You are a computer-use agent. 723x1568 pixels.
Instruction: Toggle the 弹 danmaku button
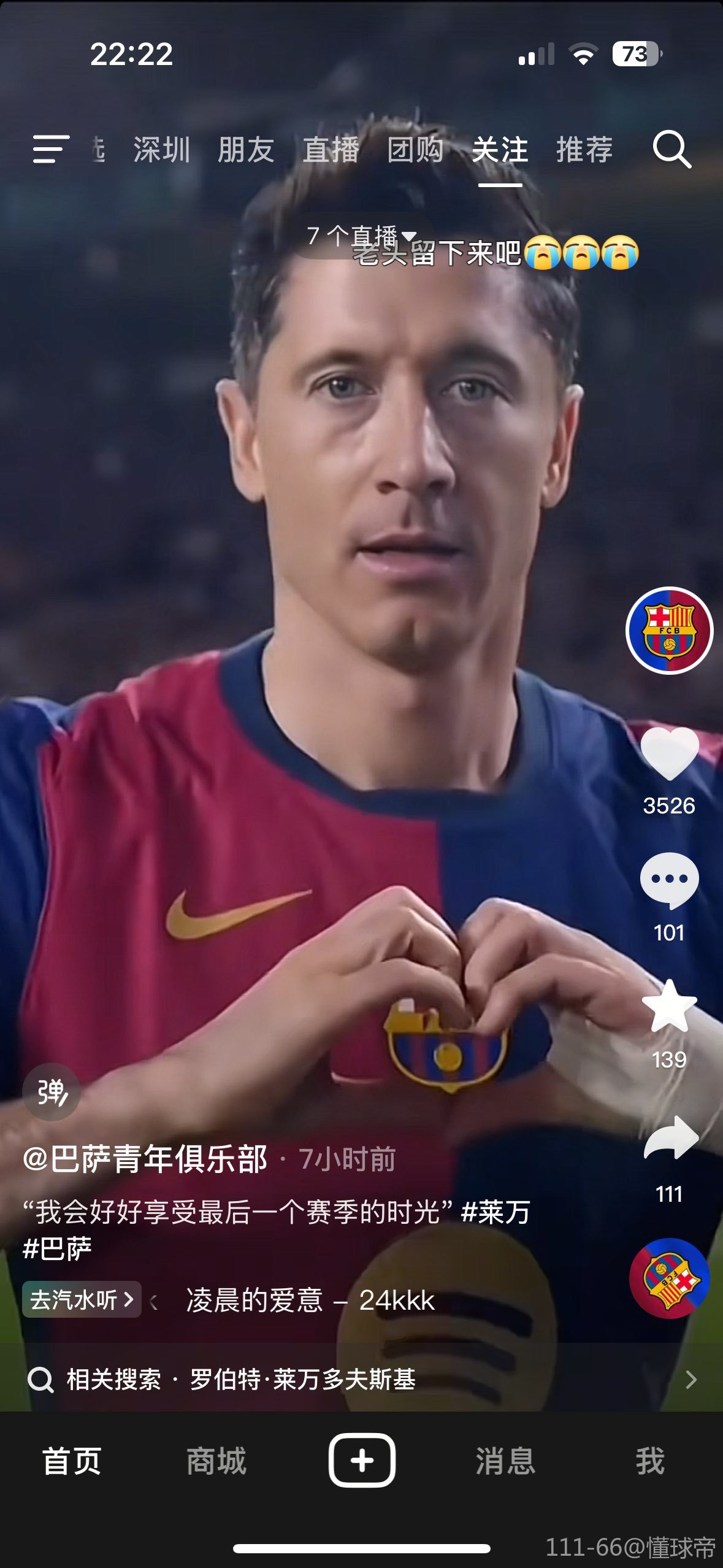click(x=52, y=1093)
